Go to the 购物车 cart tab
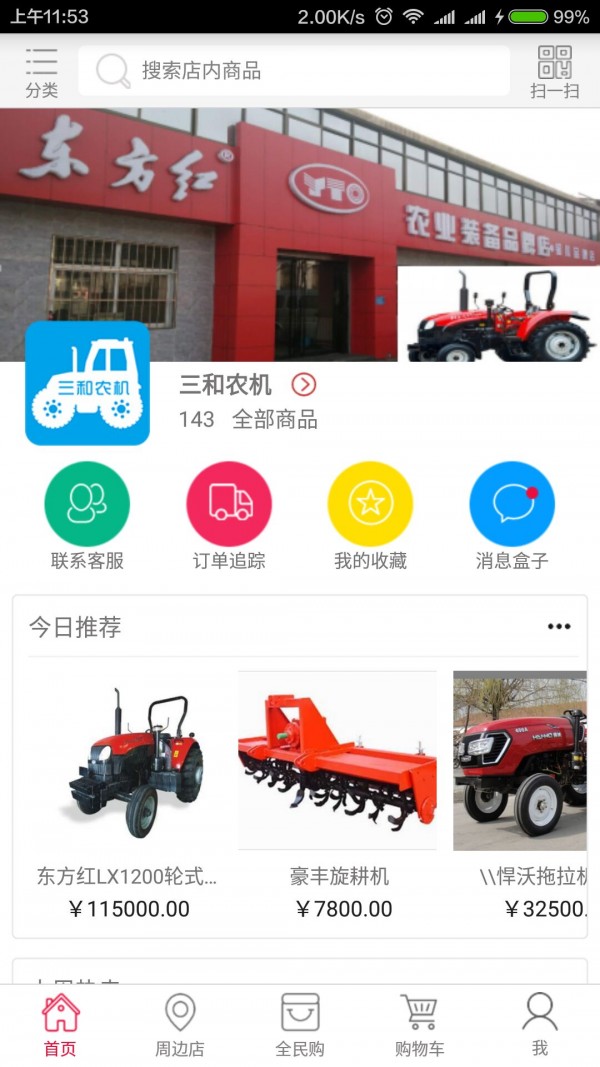 420,1025
